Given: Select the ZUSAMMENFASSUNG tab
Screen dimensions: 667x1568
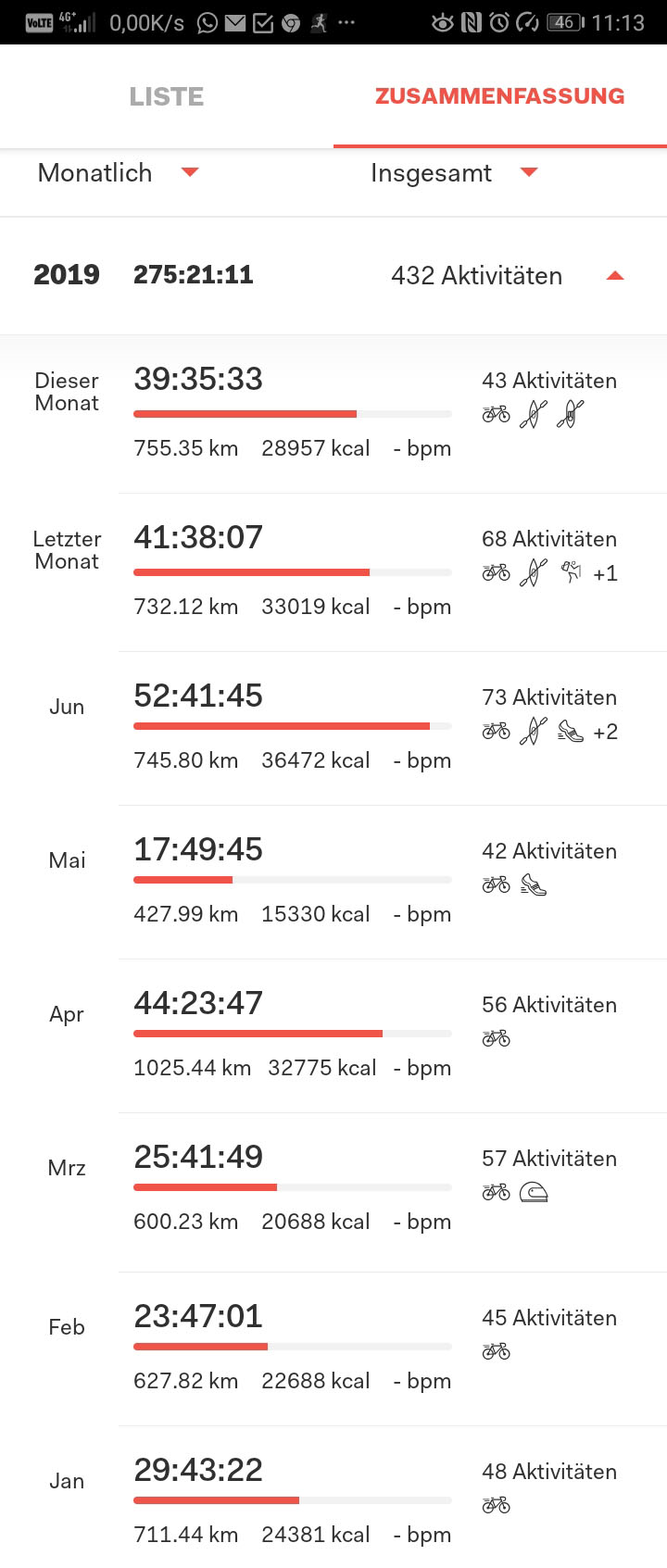Looking at the screenshot, I should coord(499,96).
